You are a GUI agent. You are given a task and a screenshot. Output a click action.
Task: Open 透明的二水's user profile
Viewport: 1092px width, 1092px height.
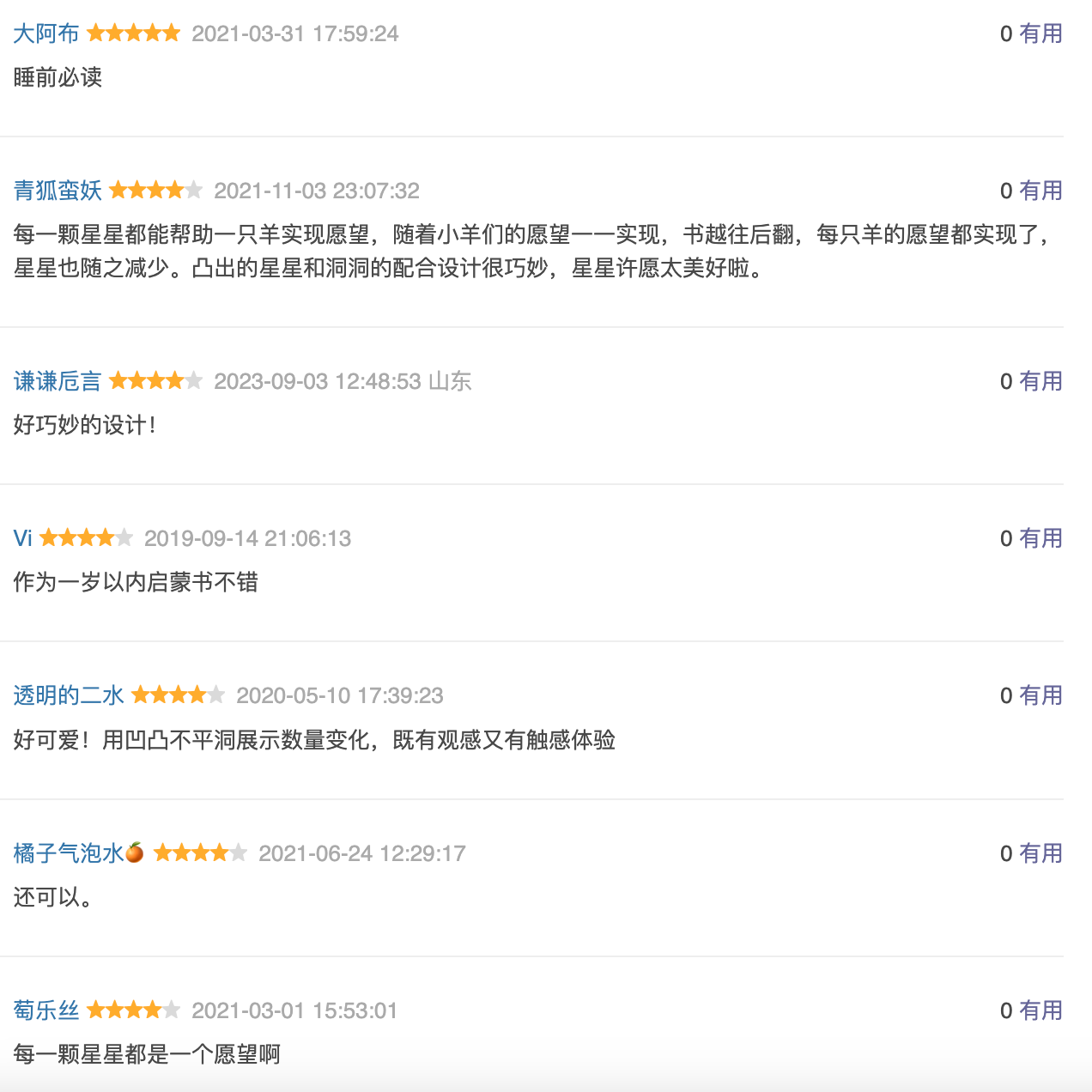(69, 695)
